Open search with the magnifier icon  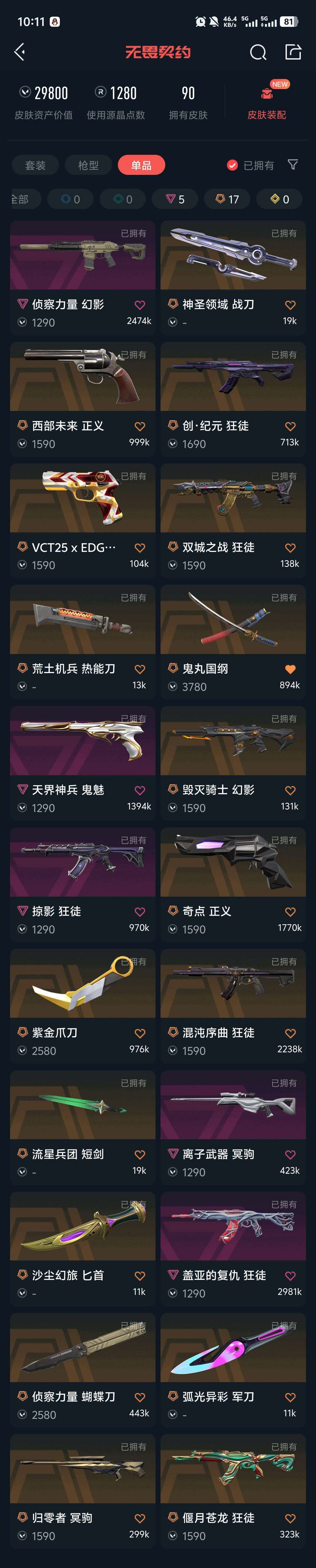click(x=258, y=52)
